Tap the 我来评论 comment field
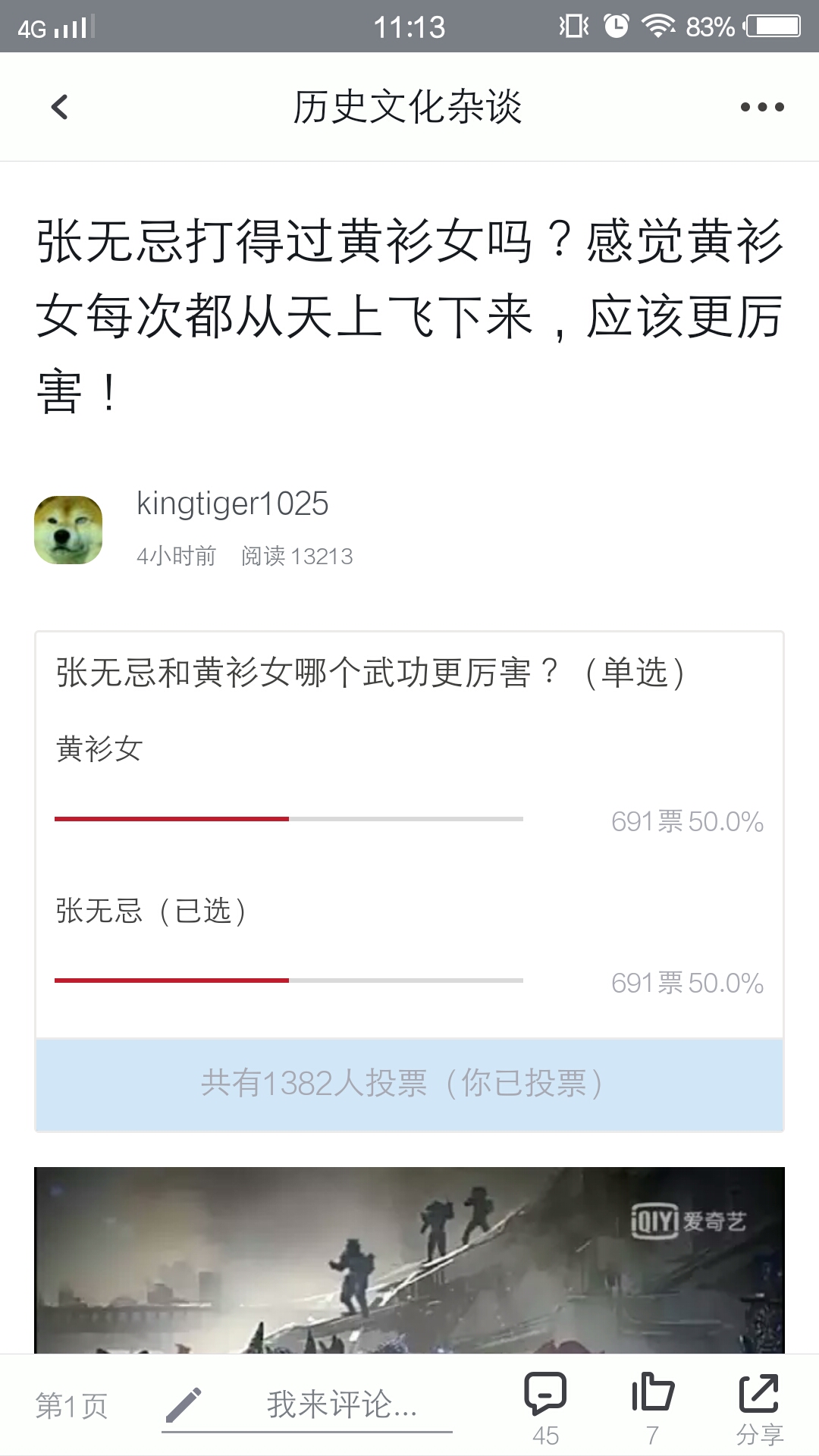Image resolution: width=819 pixels, height=1456 pixels. coord(307,1405)
